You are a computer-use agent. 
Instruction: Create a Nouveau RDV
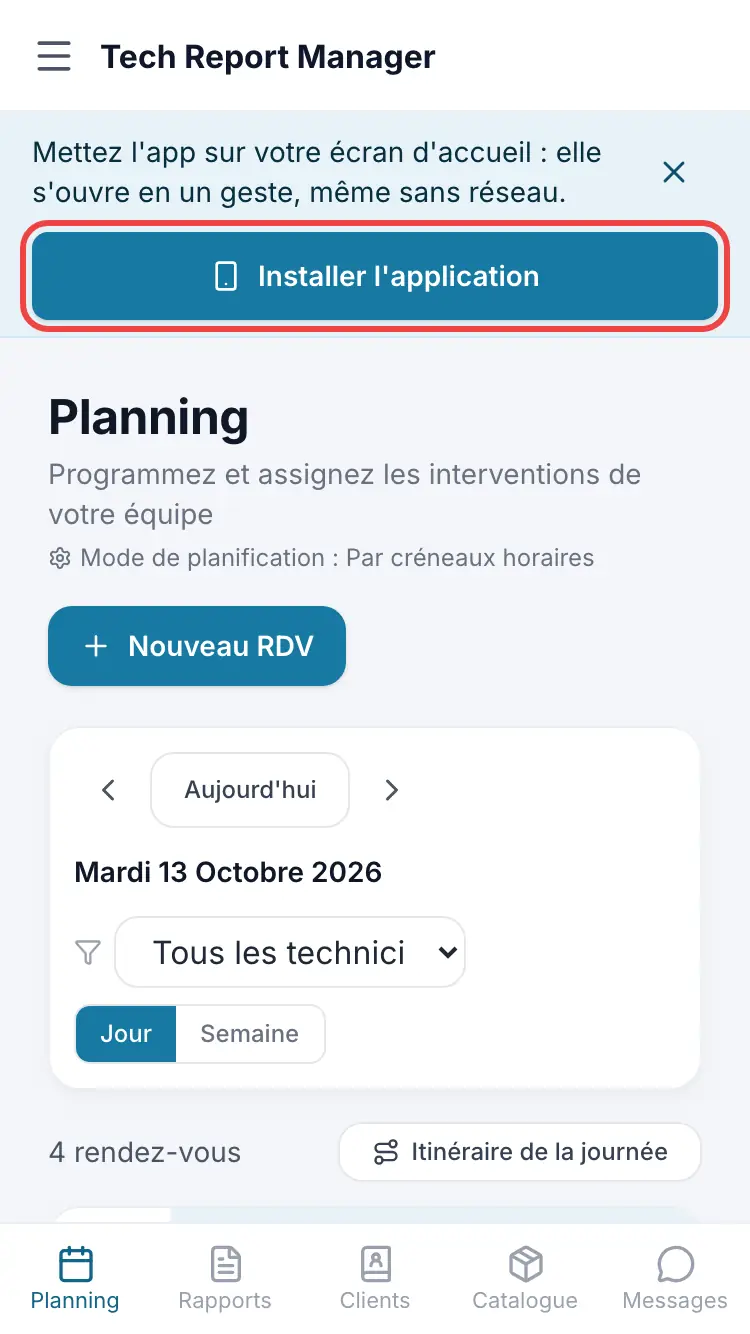197,646
